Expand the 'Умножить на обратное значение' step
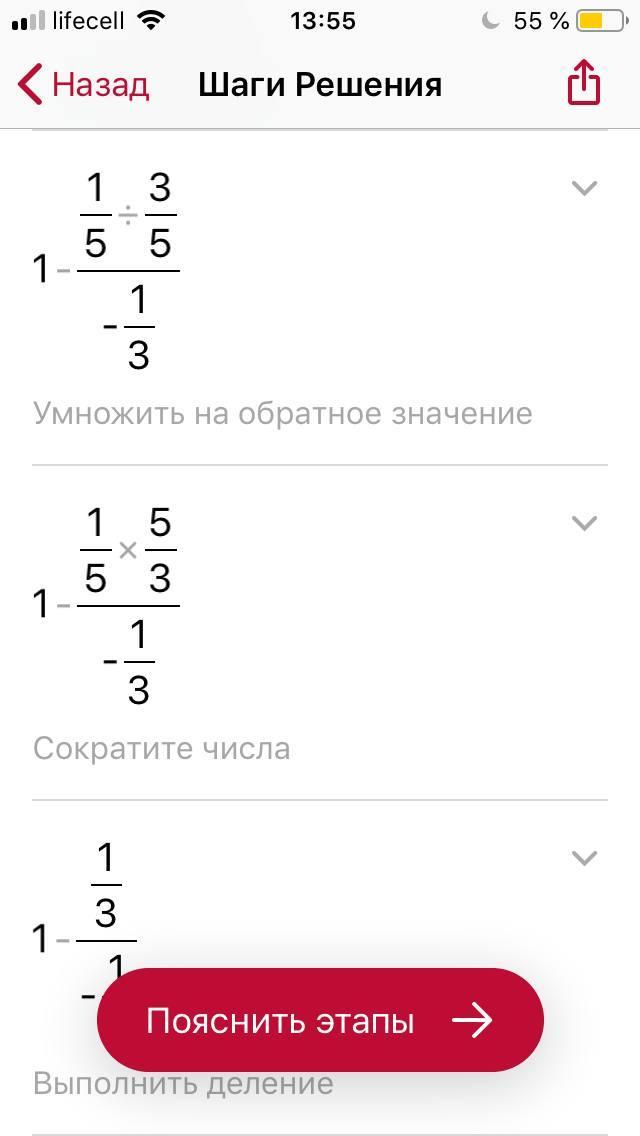640x1136 pixels. [583, 188]
